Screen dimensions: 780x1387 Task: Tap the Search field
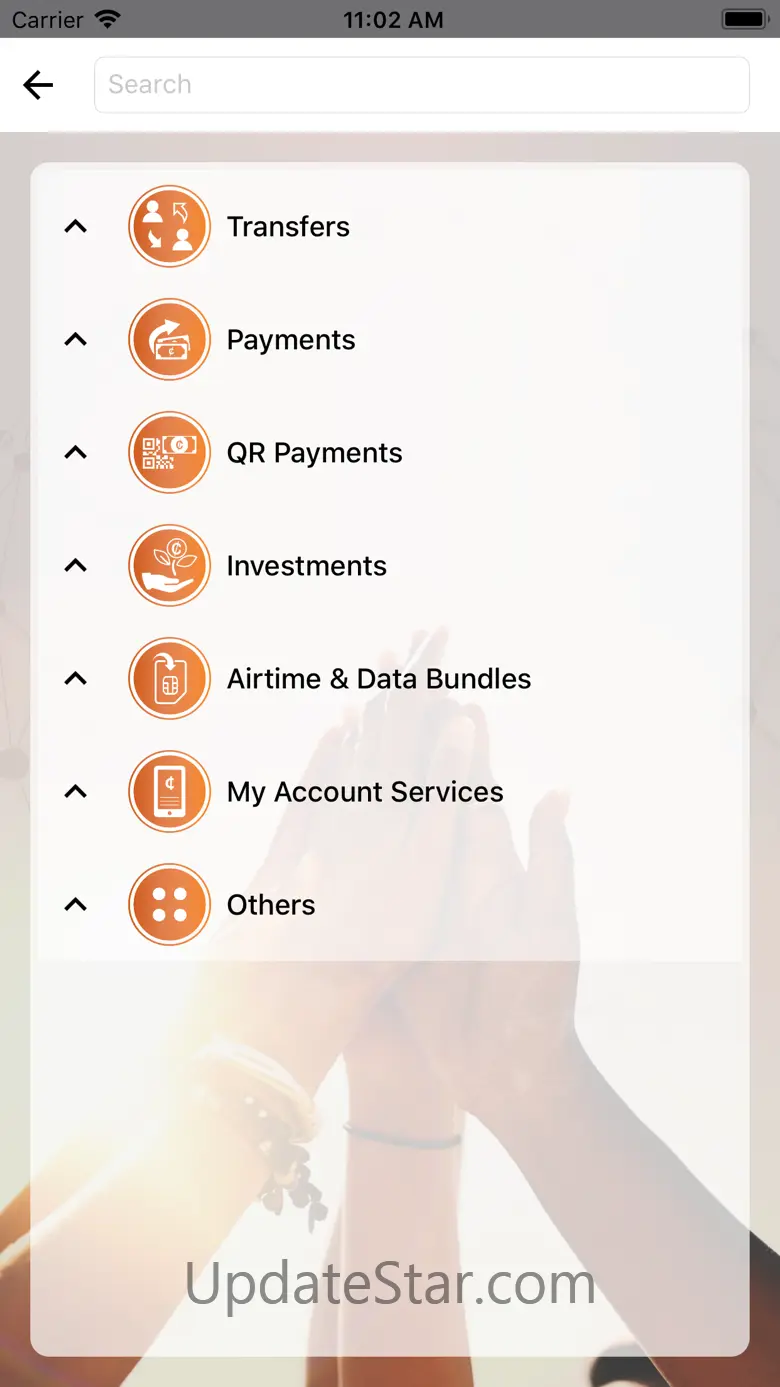[x=421, y=85]
